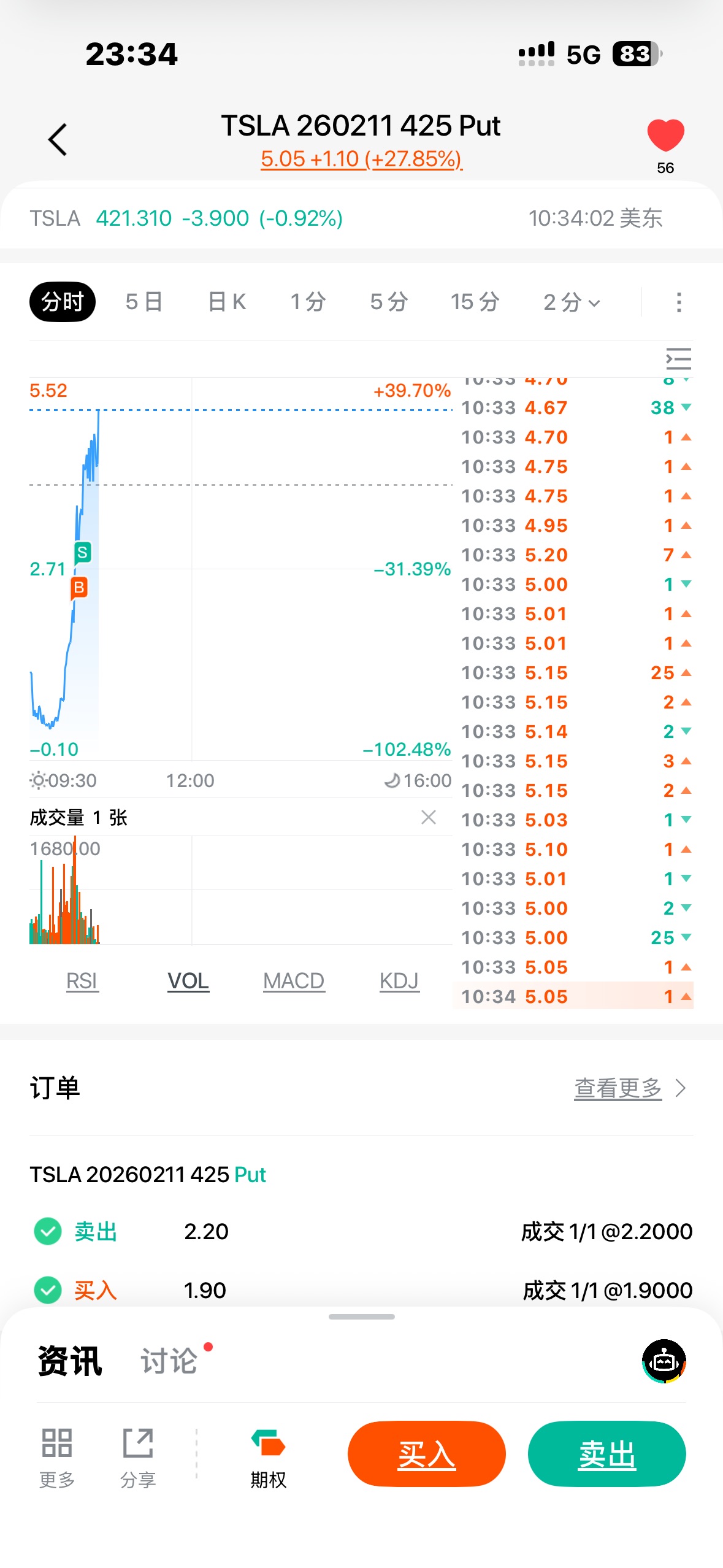The image size is (723, 1568).
Task: Close the 成交量 volume indicator panel
Action: [429, 817]
